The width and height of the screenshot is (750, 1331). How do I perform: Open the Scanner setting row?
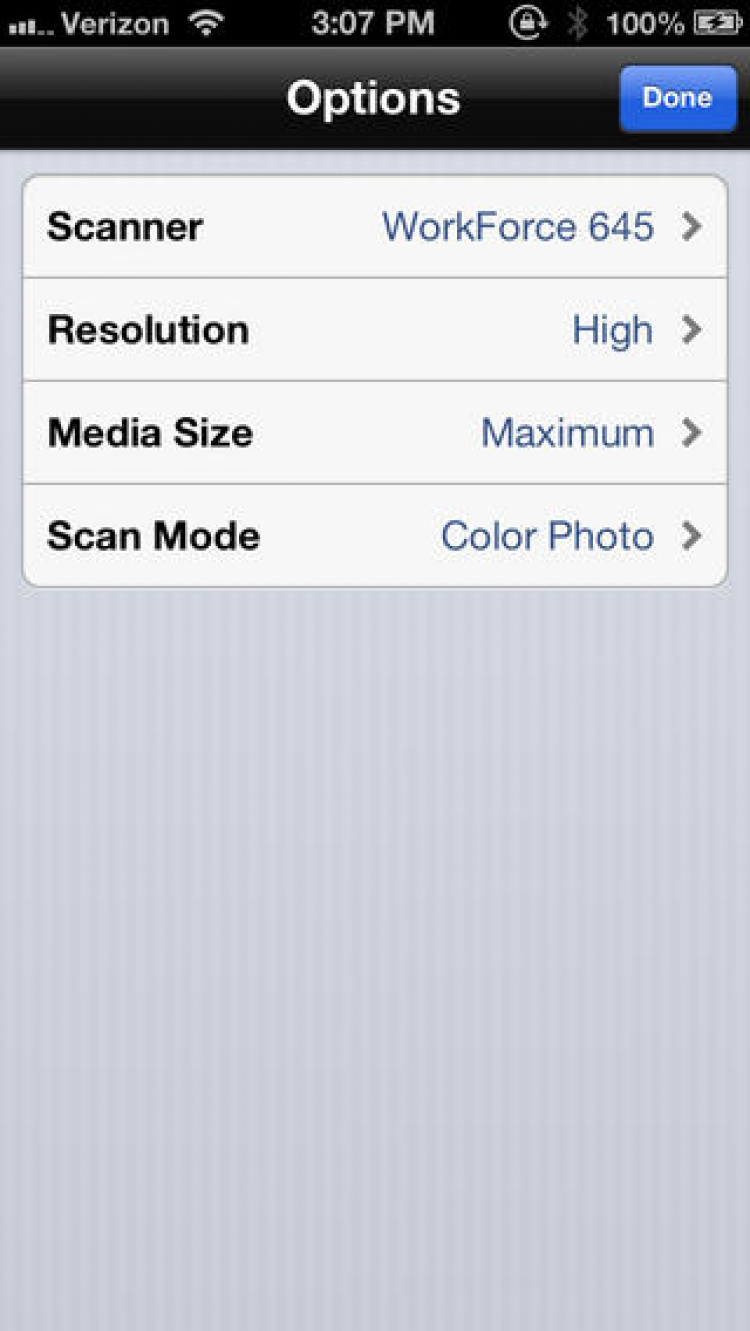coord(374,227)
